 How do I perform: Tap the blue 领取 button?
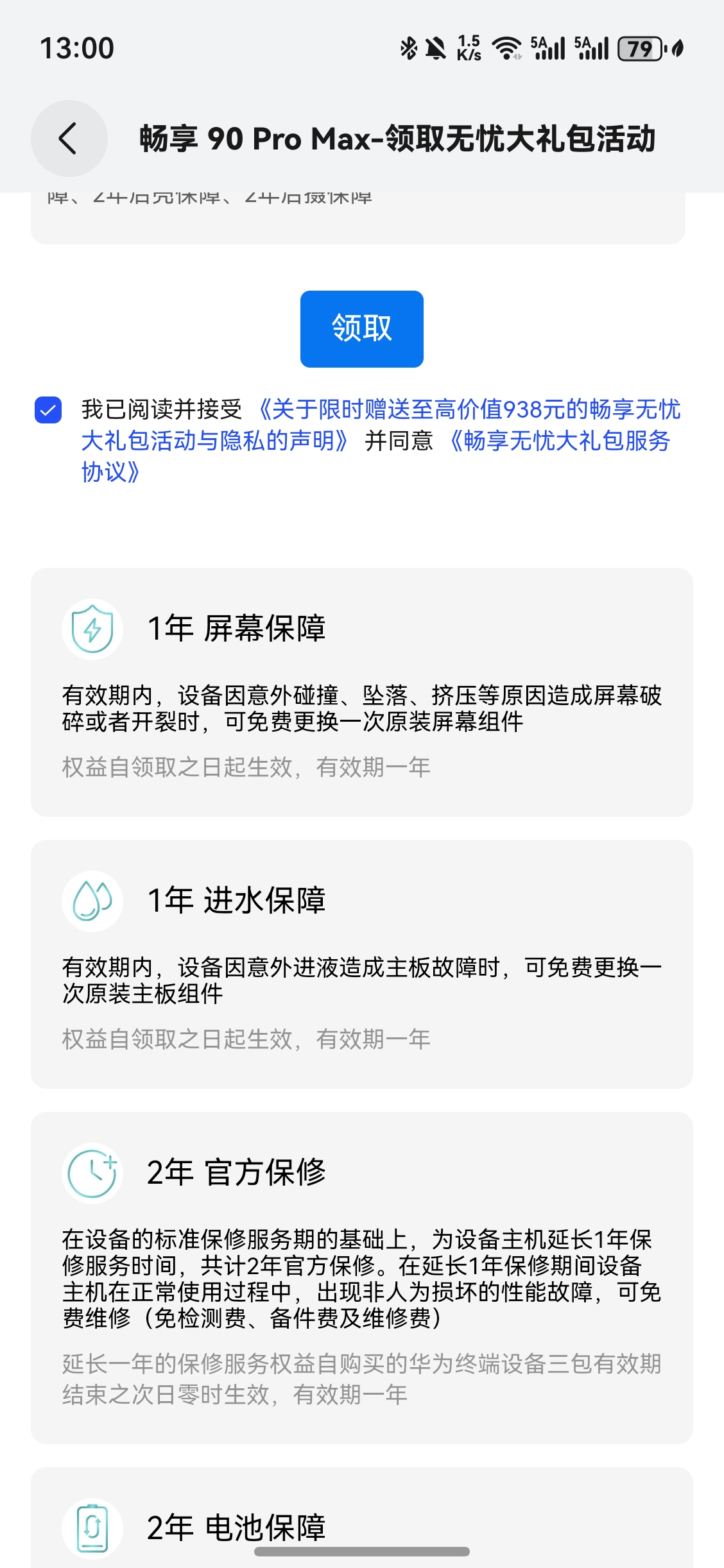[361, 328]
